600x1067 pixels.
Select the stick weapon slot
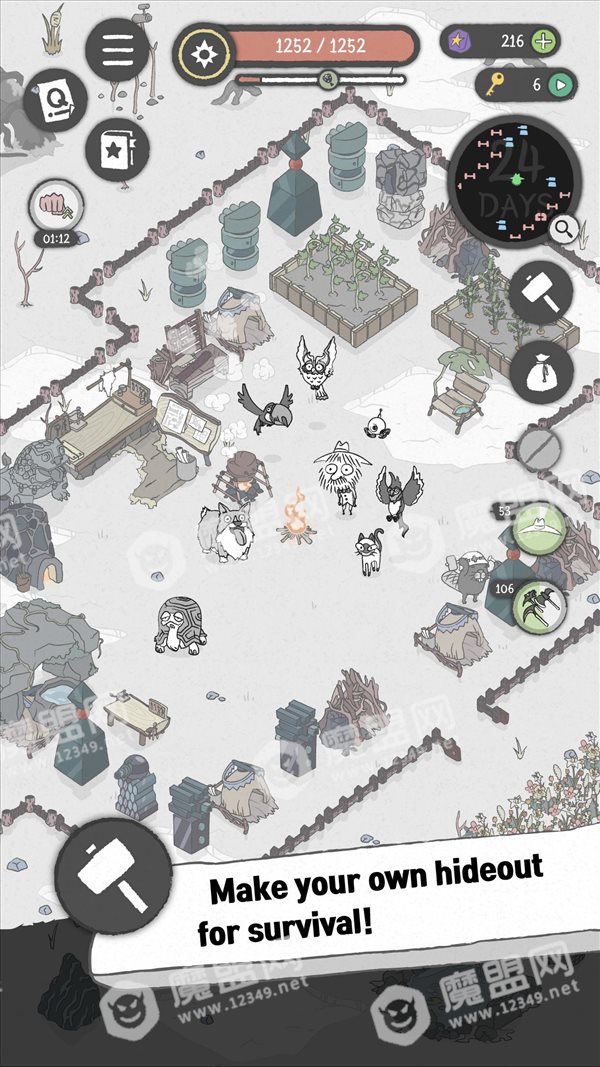pyautogui.click(x=541, y=449)
